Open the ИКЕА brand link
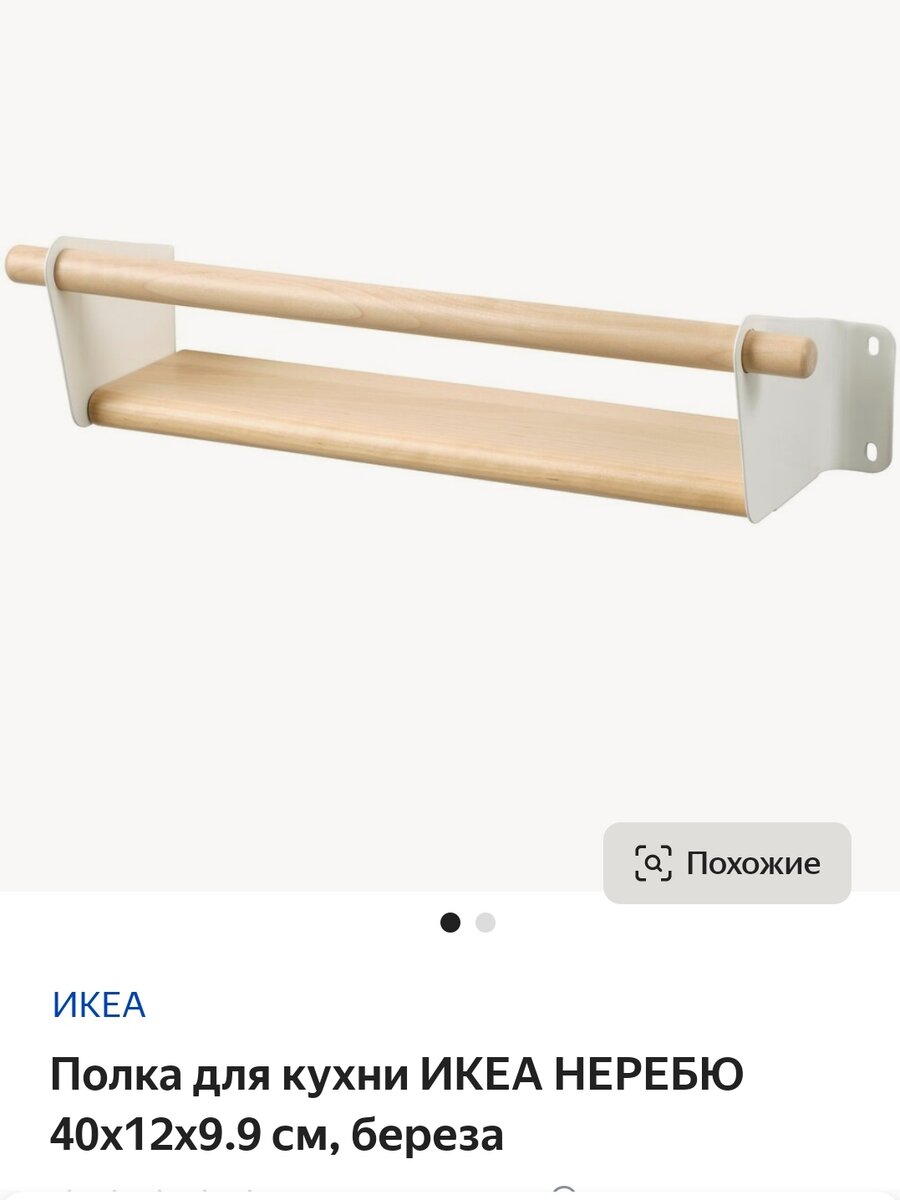Image resolution: width=900 pixels, height=1200 pixels. tap(99, 1005)
